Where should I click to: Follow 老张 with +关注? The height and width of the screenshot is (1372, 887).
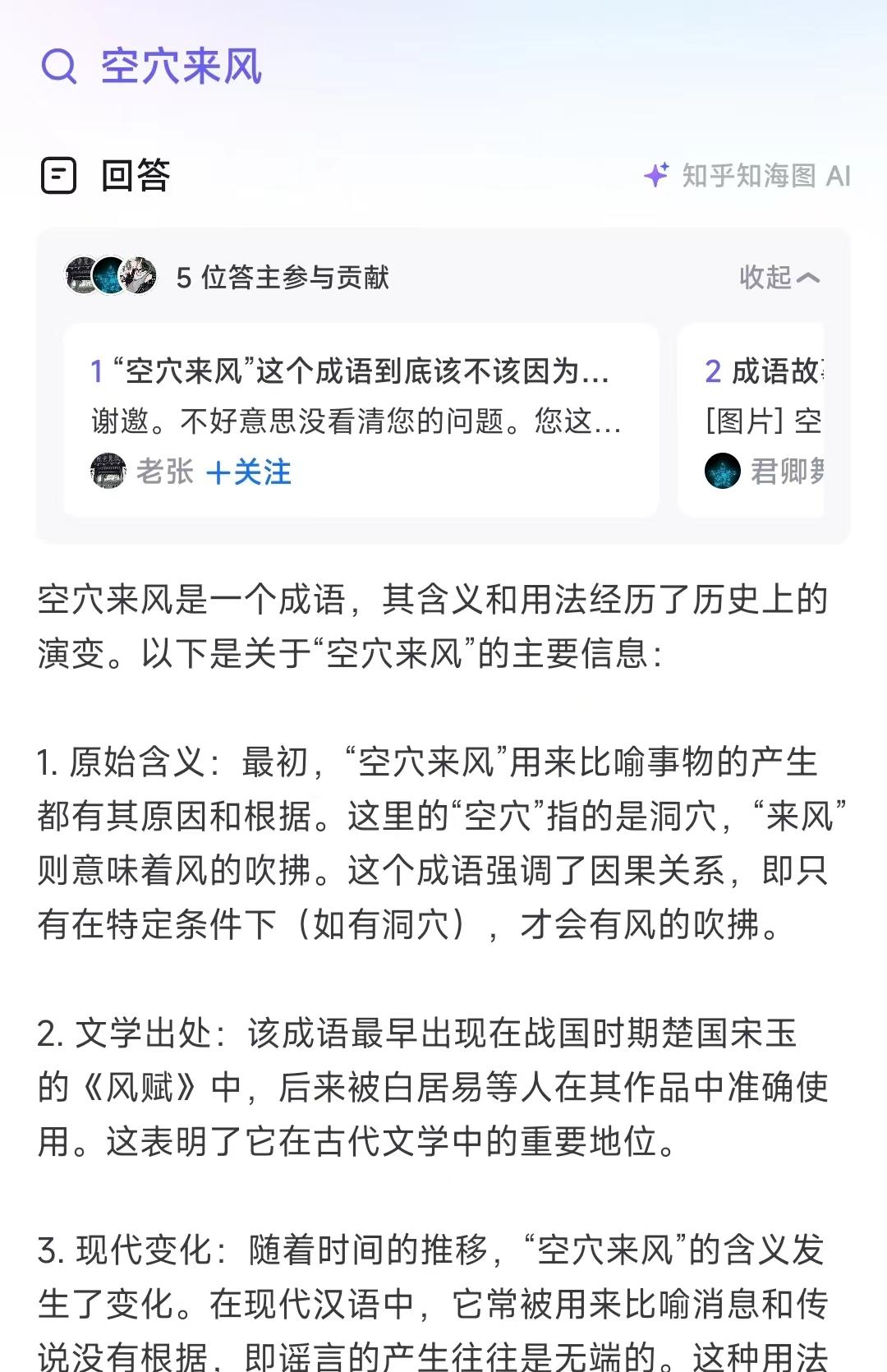tap(249, 472)
